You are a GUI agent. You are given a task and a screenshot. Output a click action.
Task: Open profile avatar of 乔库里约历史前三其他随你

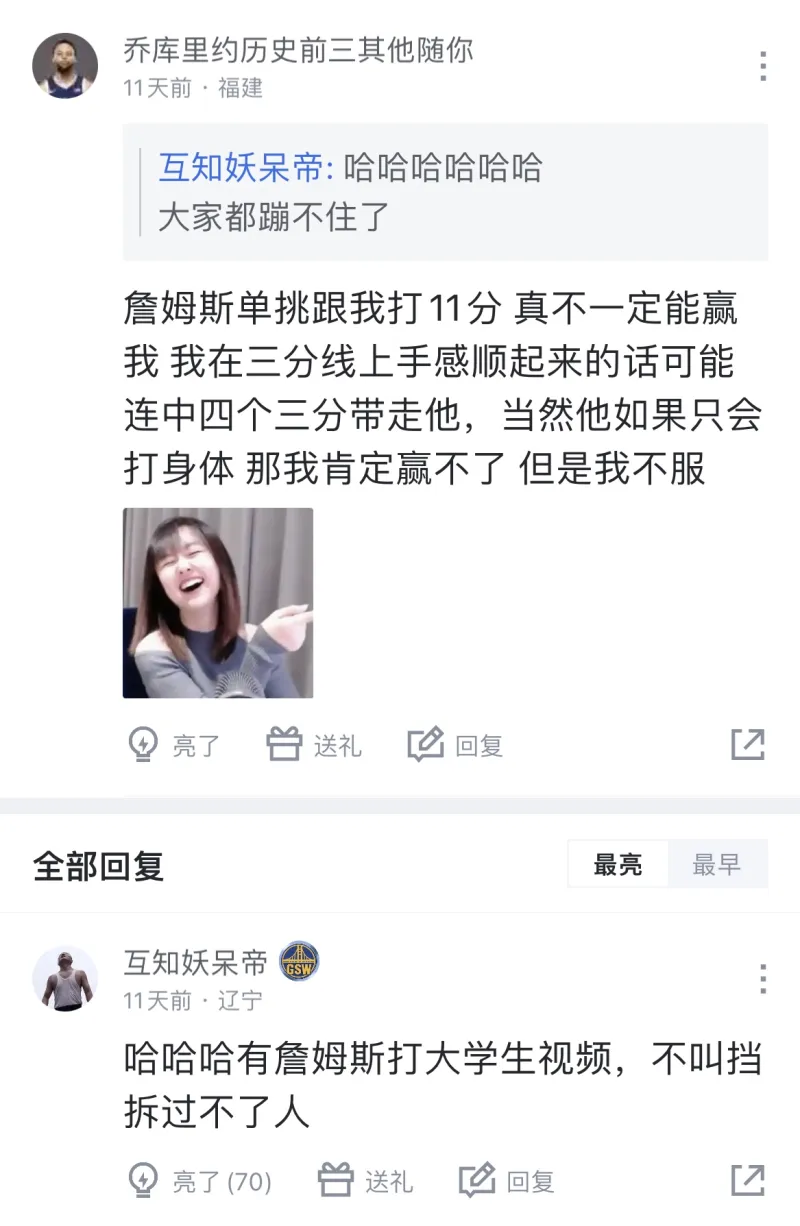65,66
